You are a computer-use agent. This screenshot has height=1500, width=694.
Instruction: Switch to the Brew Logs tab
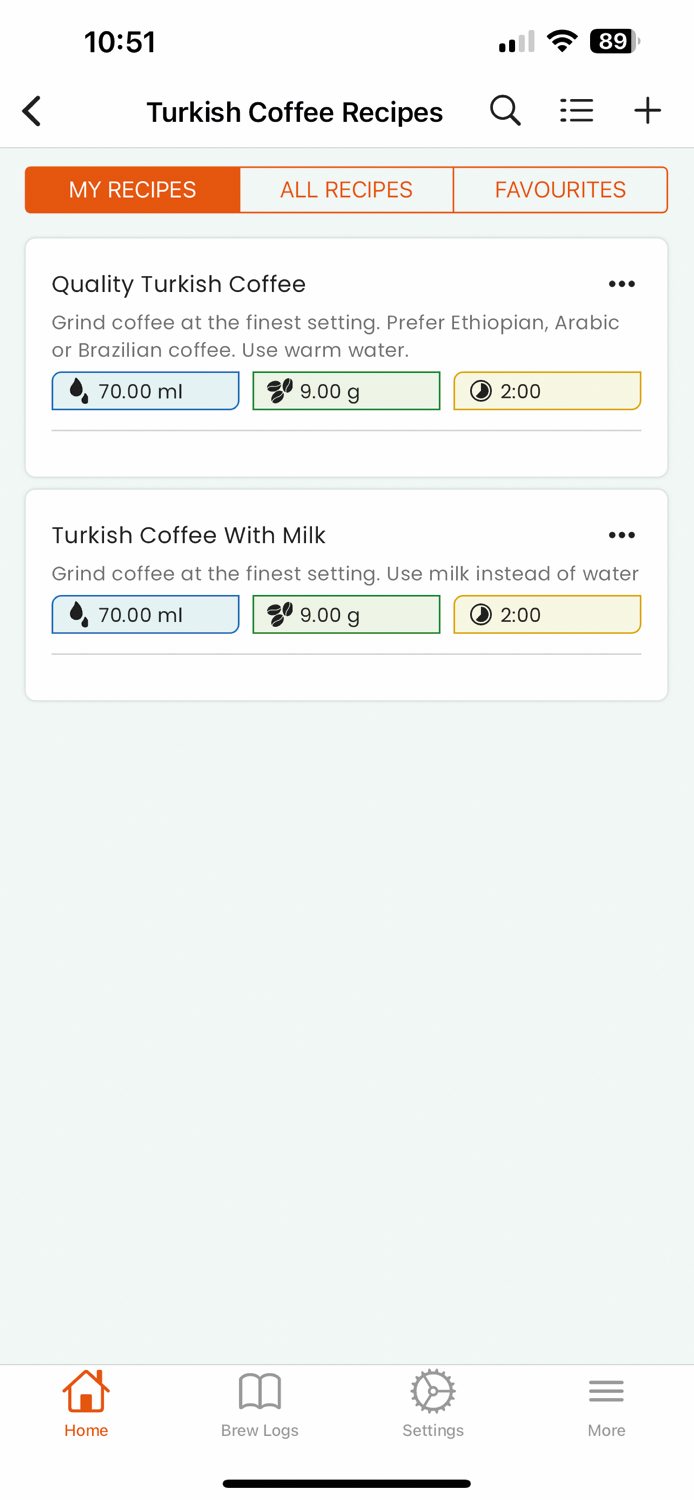260,1404
